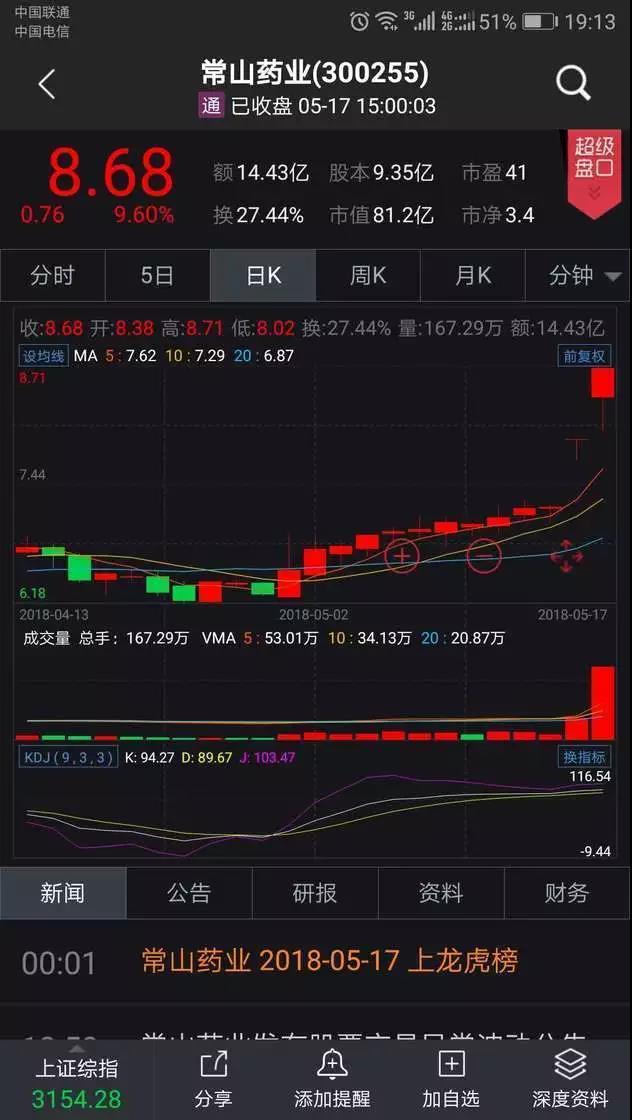View the 财务 financials tab
Image resolution: width=632 pixels, height=1120 pixels.
(567, 893)
